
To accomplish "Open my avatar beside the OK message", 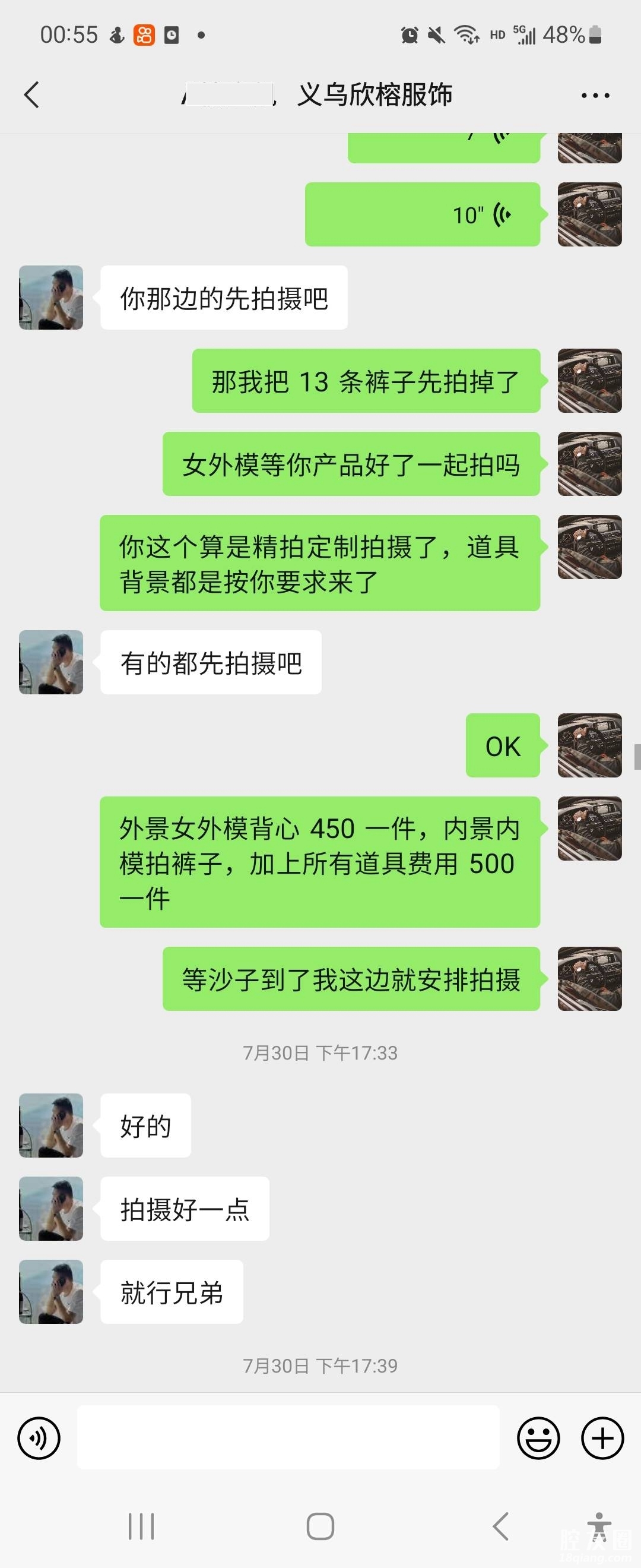I will pyautogui.click(x=589, y=745).
